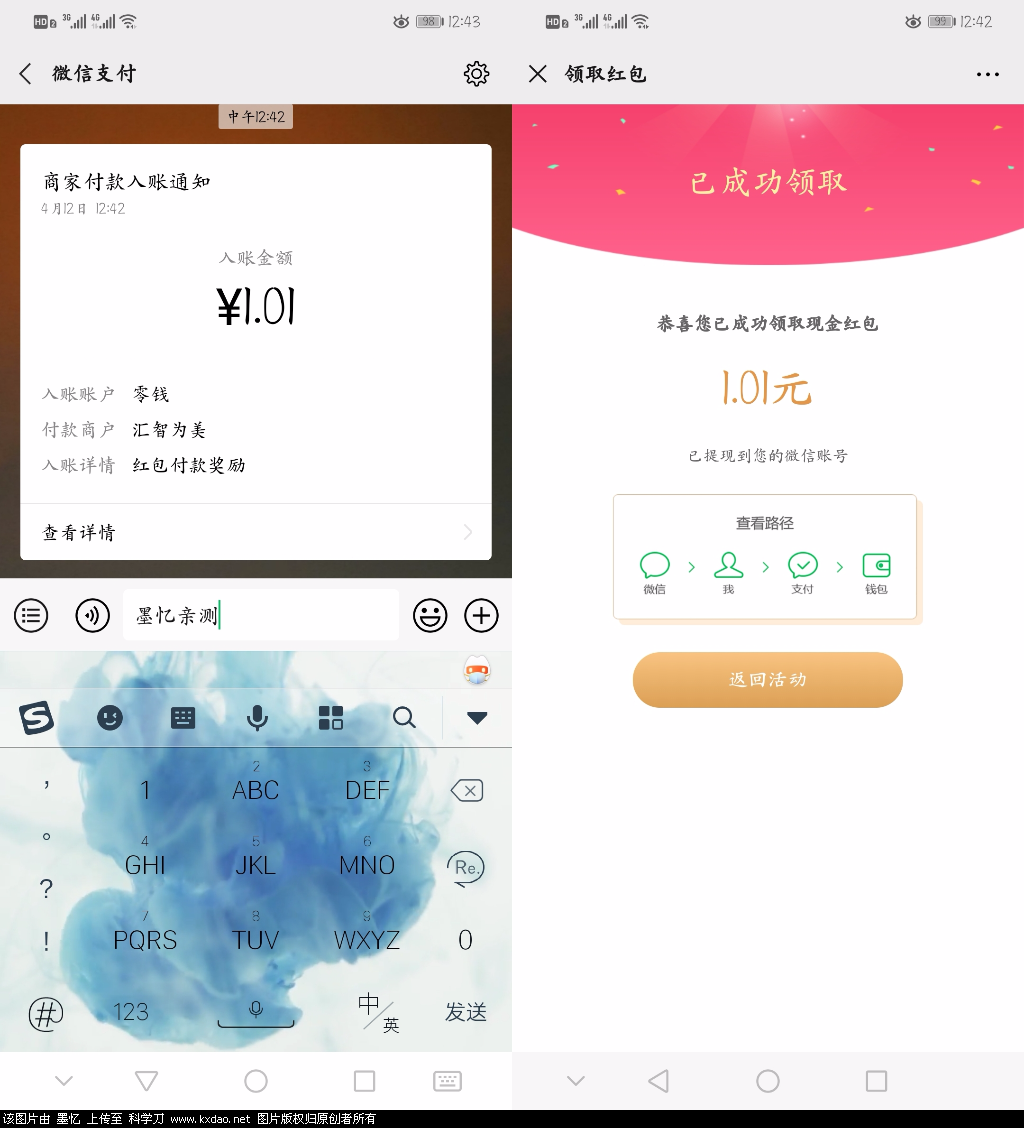Screen dimensions: 1024x1128
Task: Focus the message field containing 墨忆亲测
Action: pyautogui.click(x=260, y=615)
